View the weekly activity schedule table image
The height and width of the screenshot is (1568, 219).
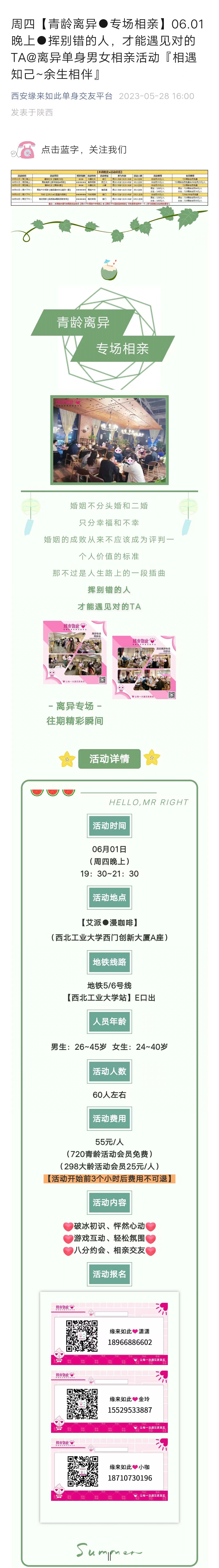pos(109,188)
